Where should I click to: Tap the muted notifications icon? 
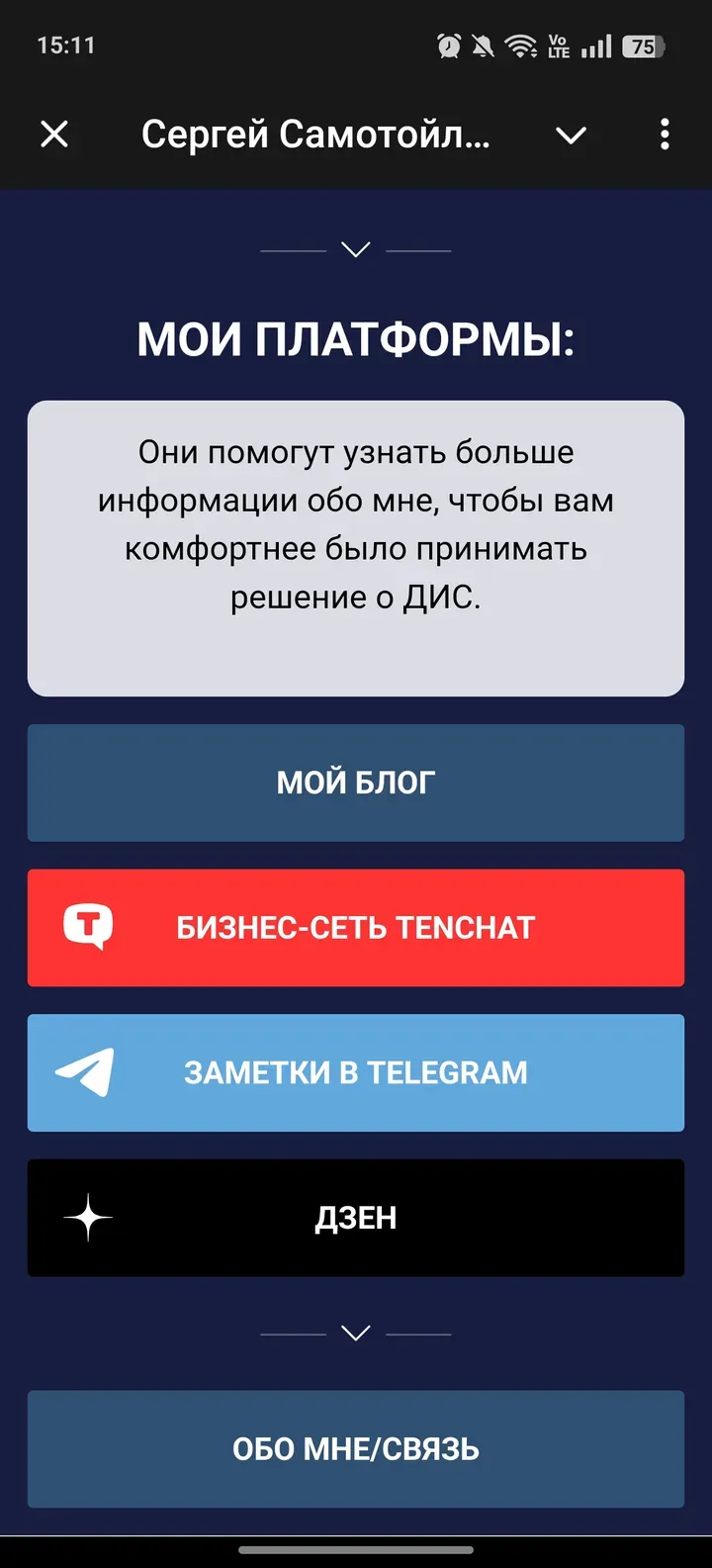click(x=484, y=45)
